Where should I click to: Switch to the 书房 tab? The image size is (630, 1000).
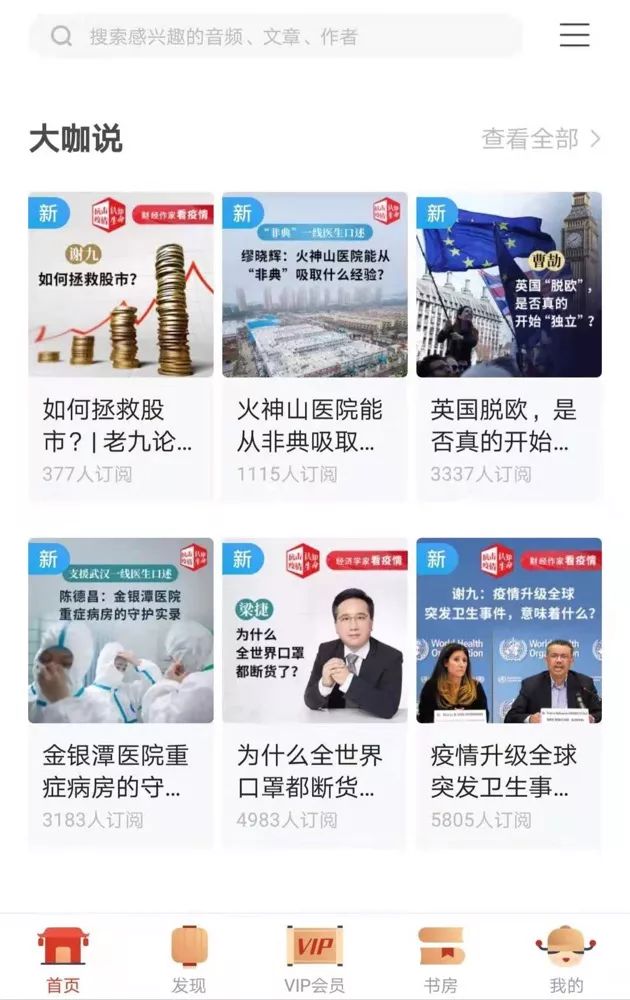(x=441, y=958)
